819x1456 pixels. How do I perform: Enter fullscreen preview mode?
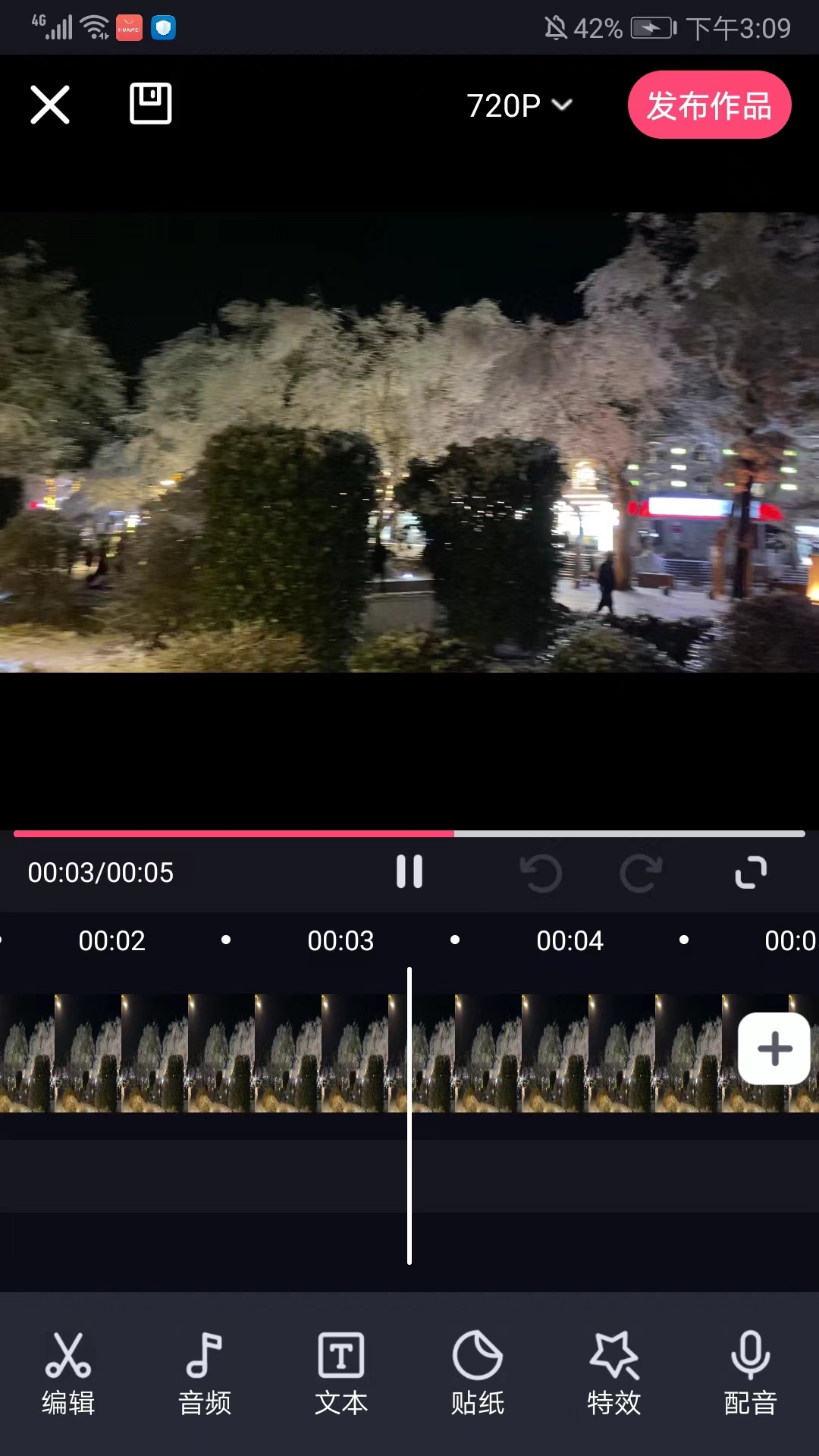click(x=751, y=873)
